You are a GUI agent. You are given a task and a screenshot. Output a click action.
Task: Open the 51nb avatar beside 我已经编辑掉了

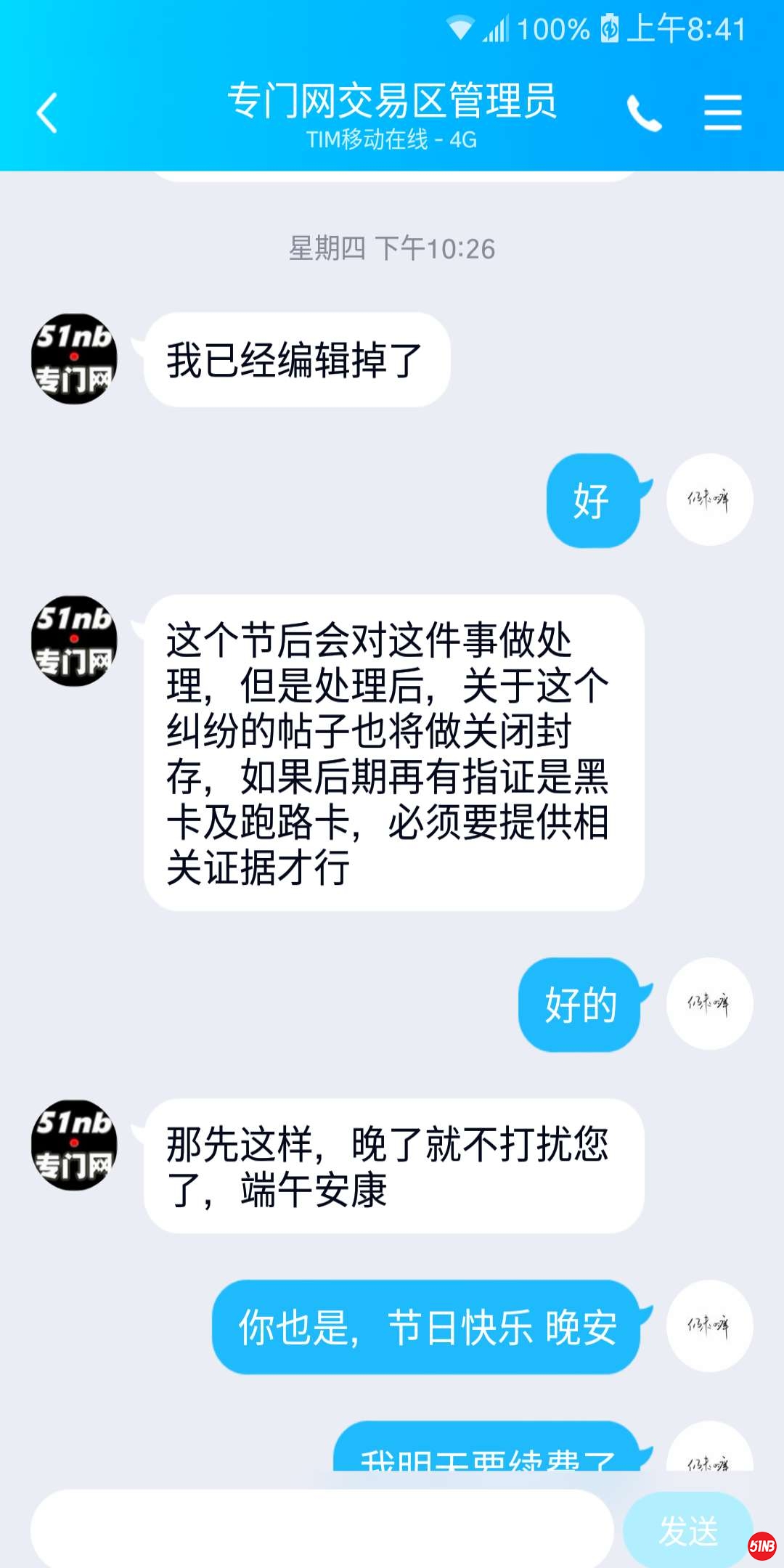coord(74,359)
